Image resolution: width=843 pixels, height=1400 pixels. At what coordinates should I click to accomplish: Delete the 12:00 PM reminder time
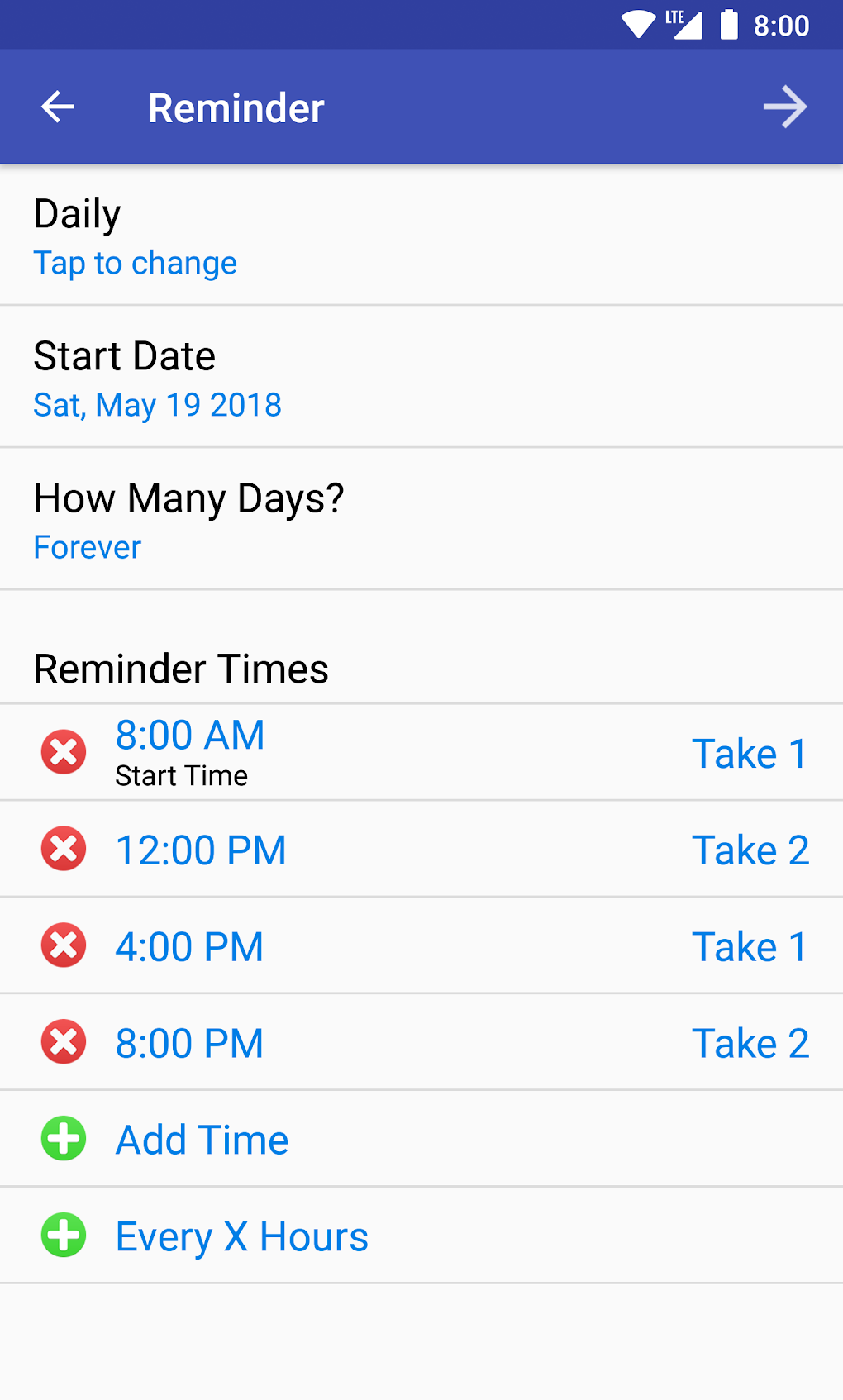pos(63,850)
